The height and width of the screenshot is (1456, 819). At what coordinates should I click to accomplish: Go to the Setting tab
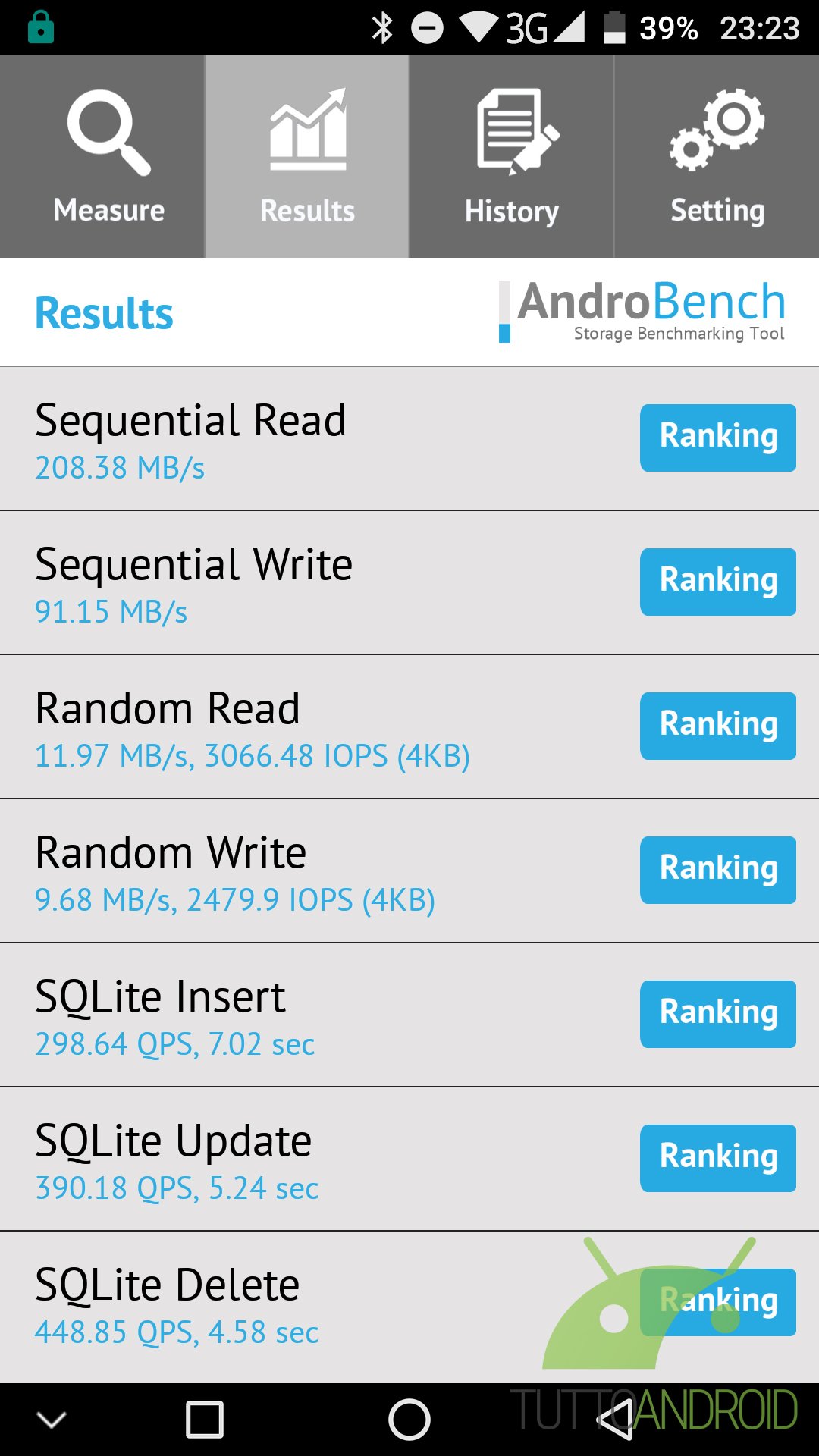tap(717, 156)
